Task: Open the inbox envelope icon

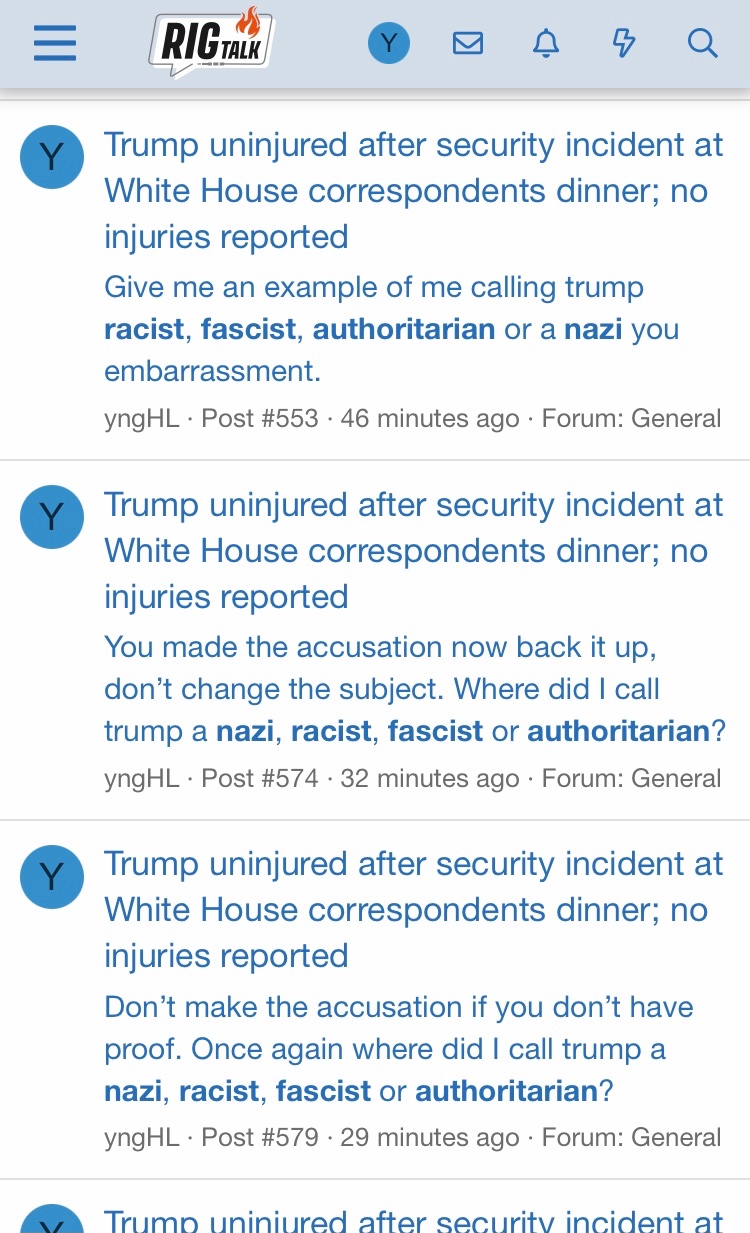Action: coord(468,44)
